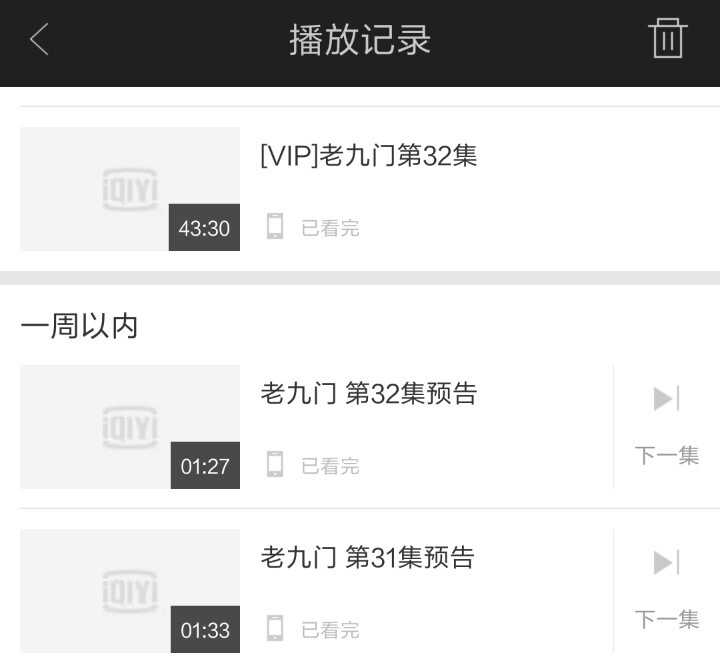The image size is (720, 663).
Task: Go back from playback history
Action: click(39, 40)
